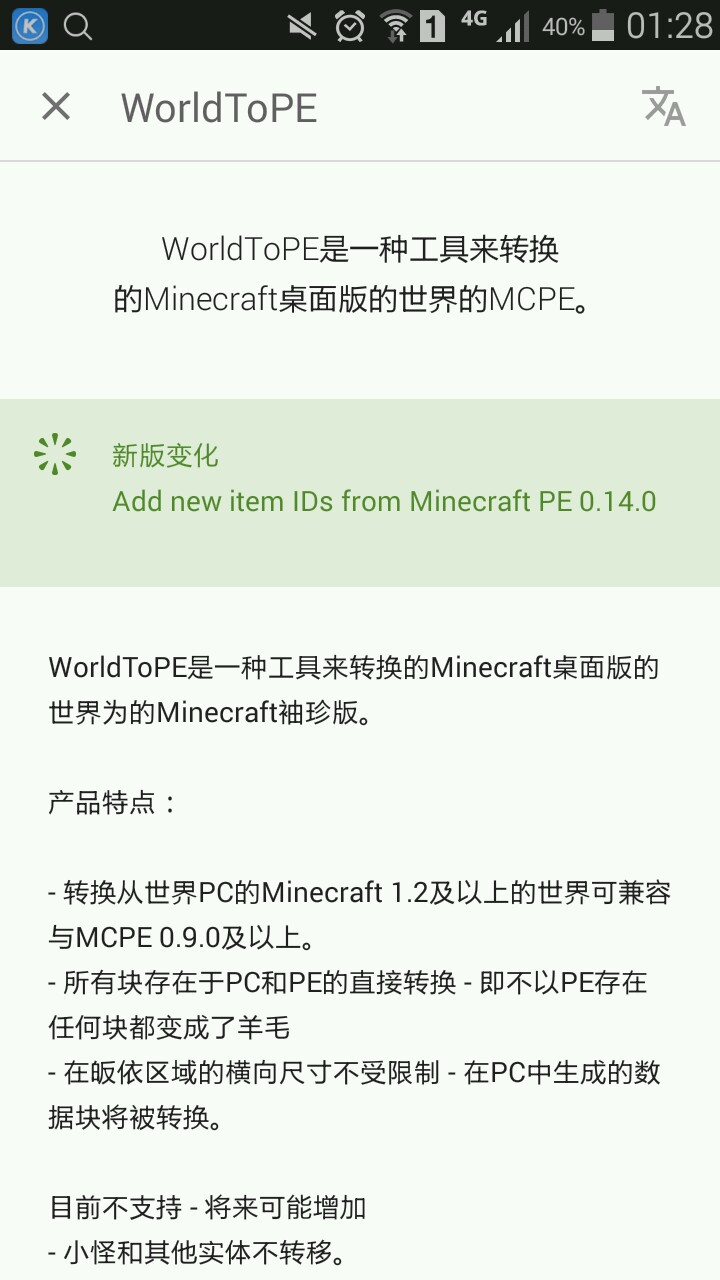Tap the translate icon in app bar
The image size is (720, 1280).
click(x=663, y=106)
